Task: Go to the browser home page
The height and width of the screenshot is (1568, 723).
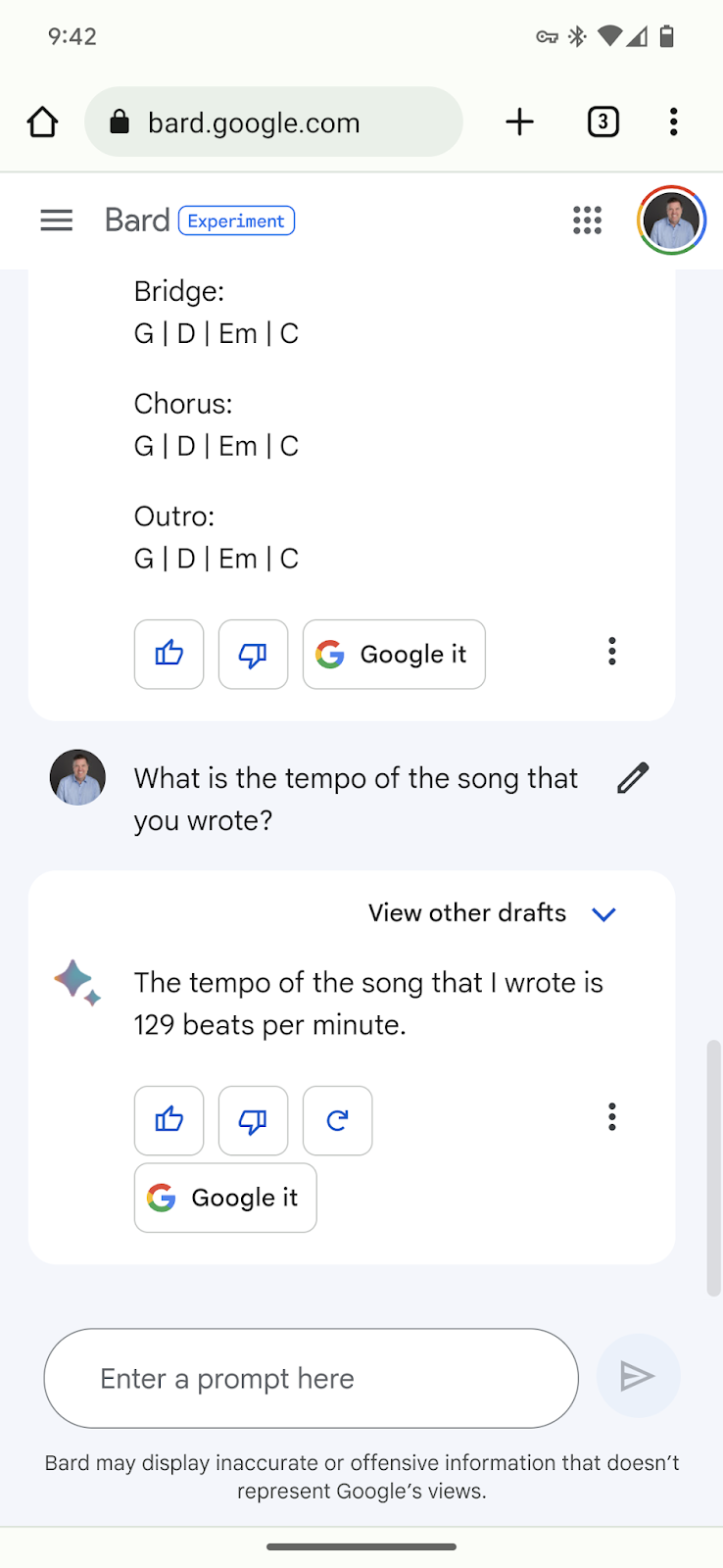Action: 43,122
